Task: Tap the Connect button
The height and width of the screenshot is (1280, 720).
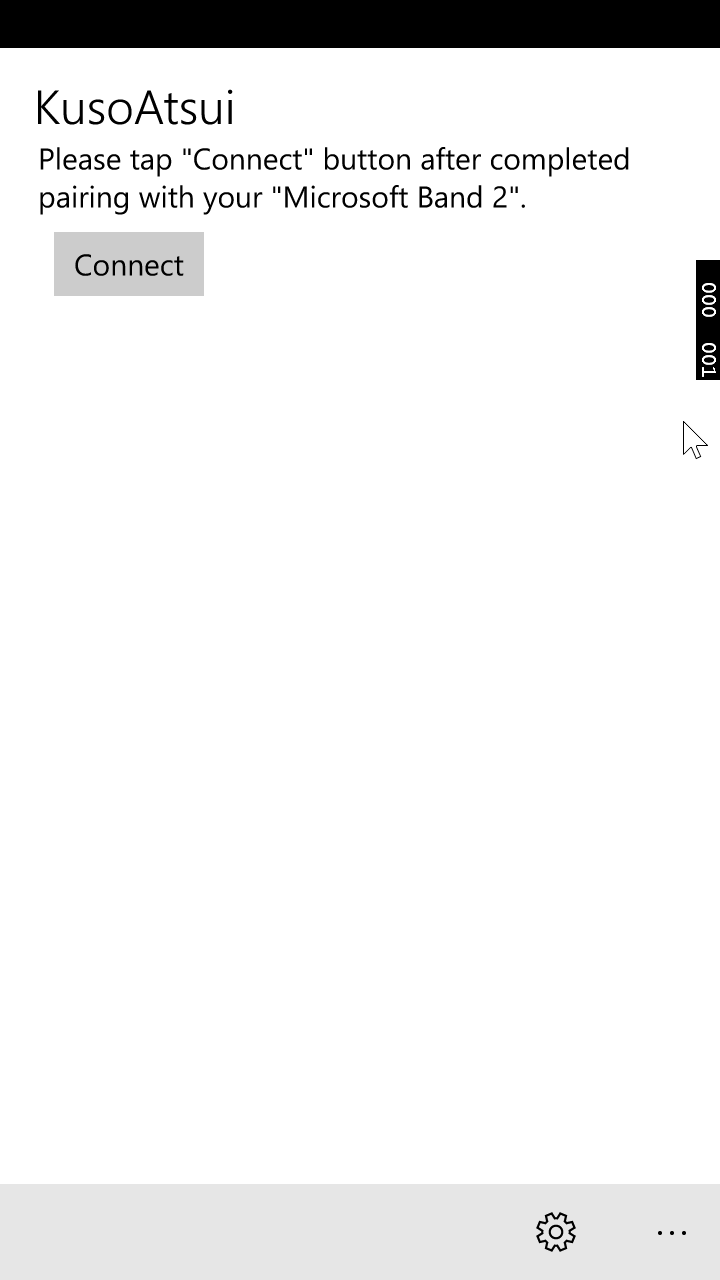Action: tap(129, 265)
